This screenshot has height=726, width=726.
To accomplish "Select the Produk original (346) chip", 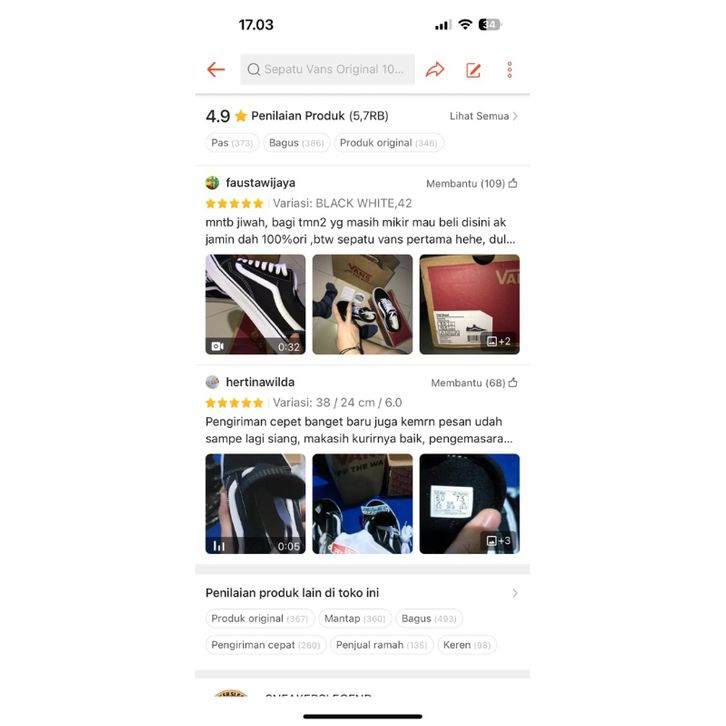I will point(388,143).
